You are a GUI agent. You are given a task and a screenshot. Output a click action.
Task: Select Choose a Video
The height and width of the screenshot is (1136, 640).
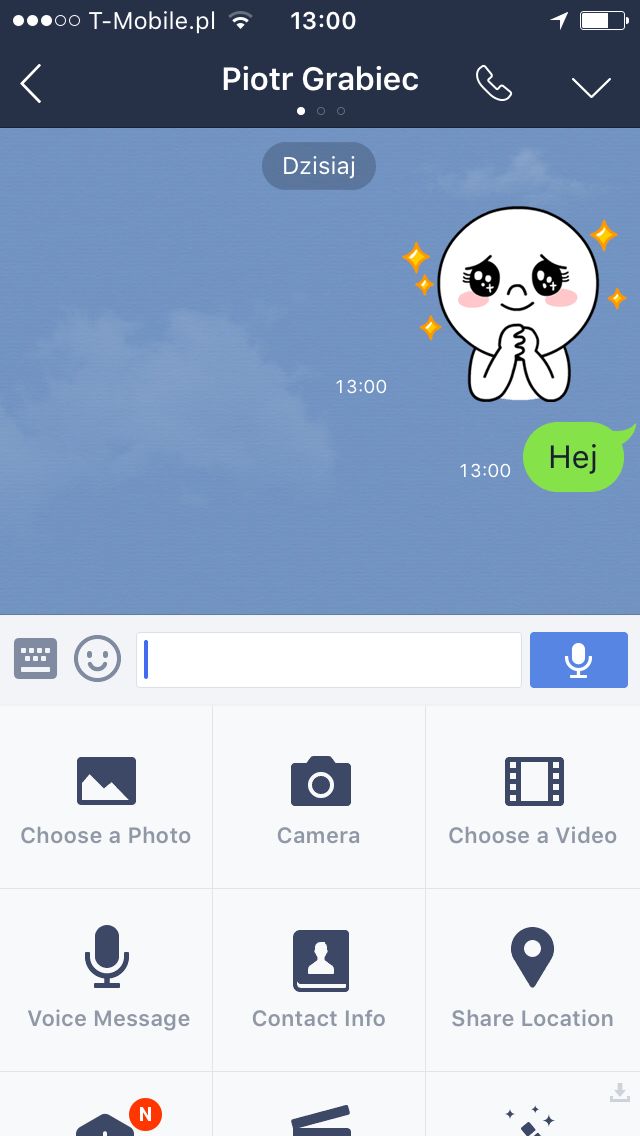533,798
